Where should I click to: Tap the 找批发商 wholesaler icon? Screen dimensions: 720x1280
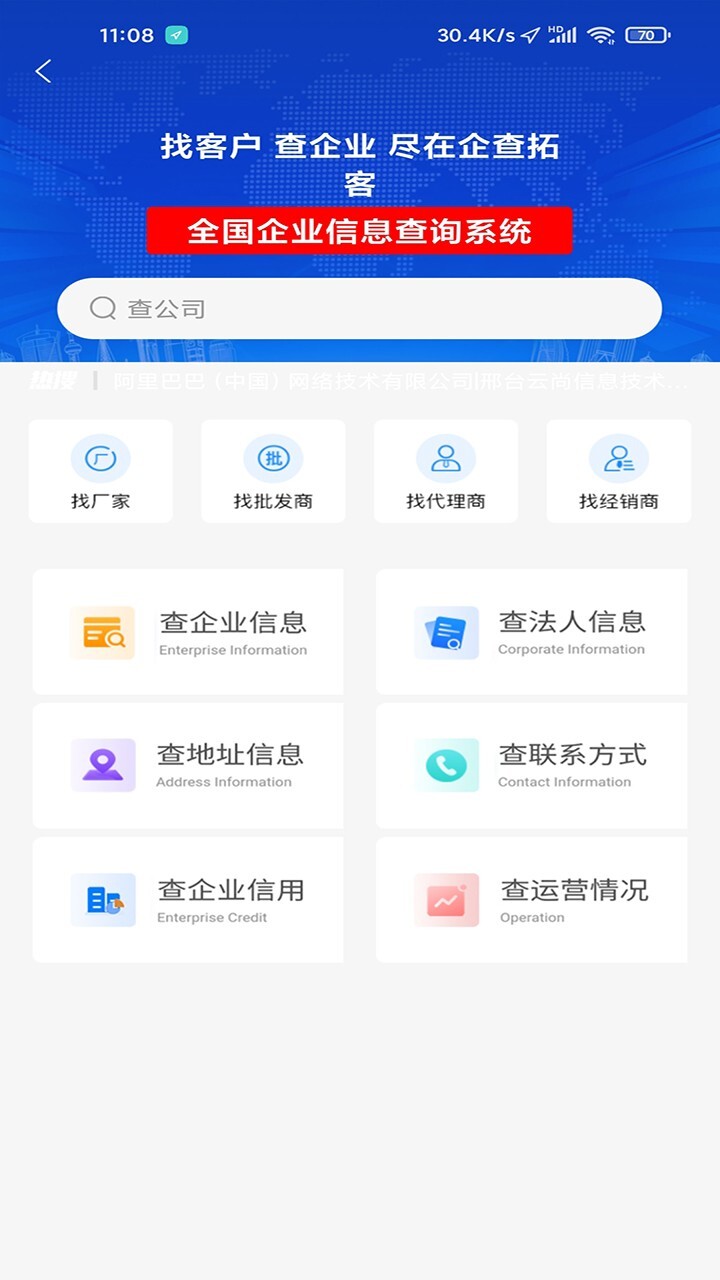pos(273,457)
